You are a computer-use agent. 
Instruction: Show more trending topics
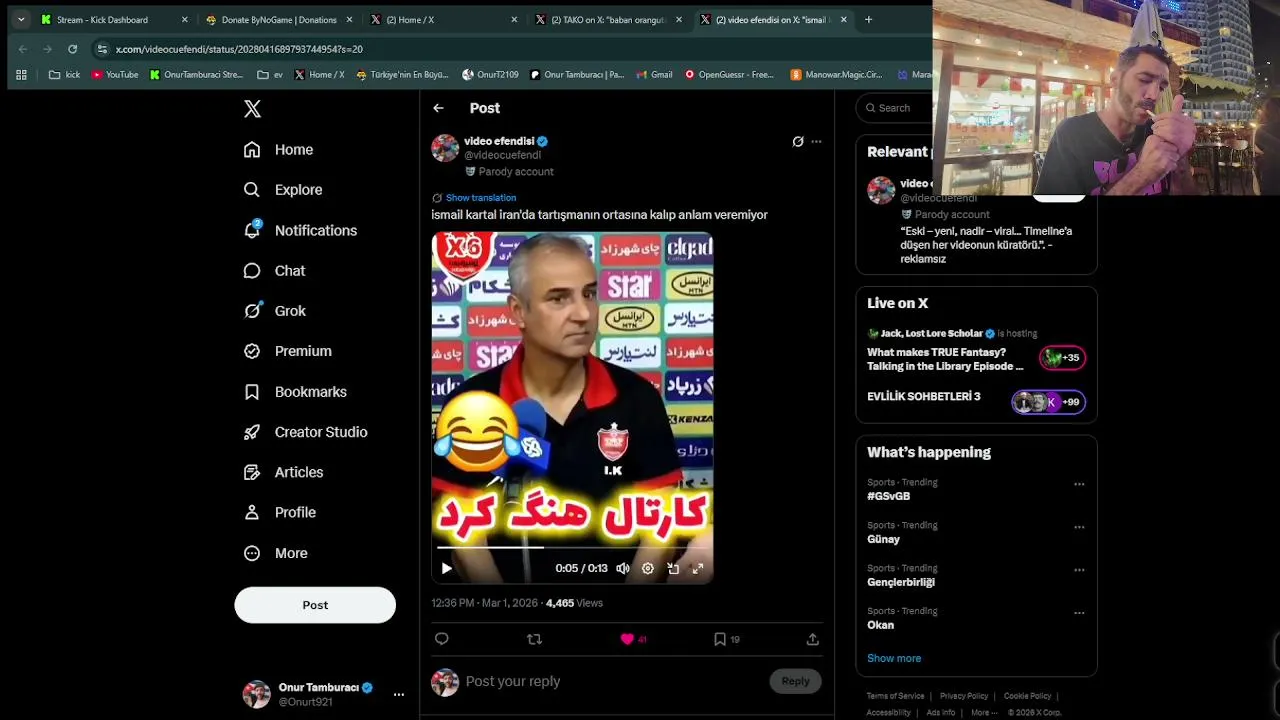coord(894,658)
